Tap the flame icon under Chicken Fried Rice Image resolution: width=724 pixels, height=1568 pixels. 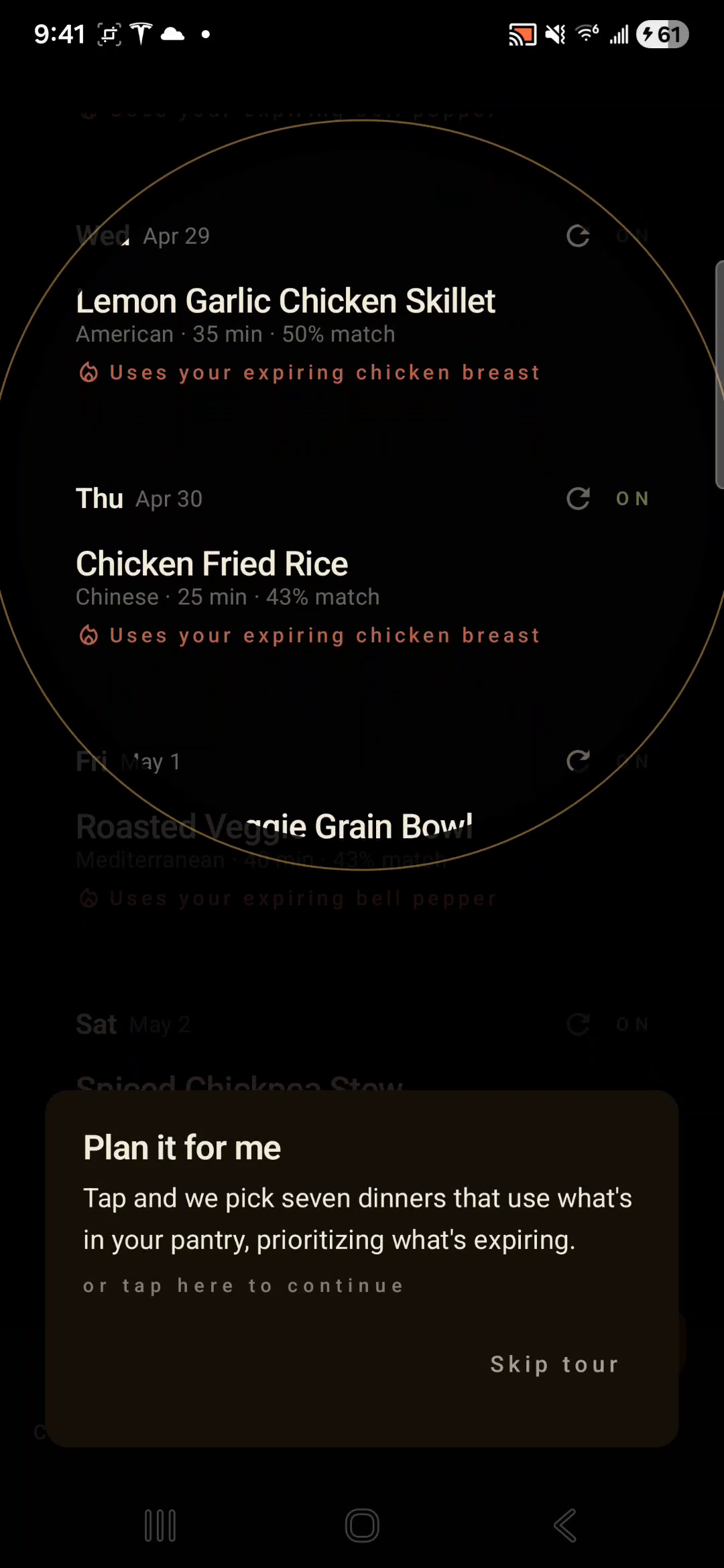pos(89,635)
